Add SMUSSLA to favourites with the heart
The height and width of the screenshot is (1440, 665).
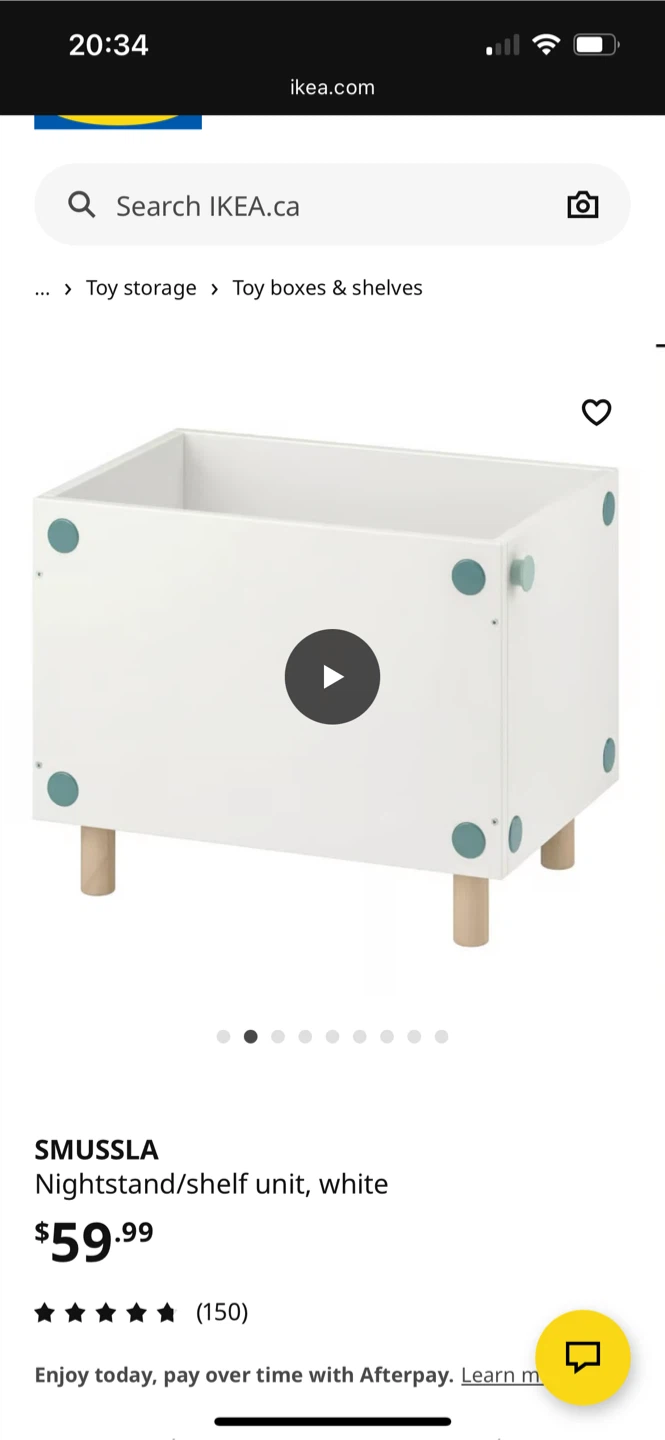tap(596, 412)
